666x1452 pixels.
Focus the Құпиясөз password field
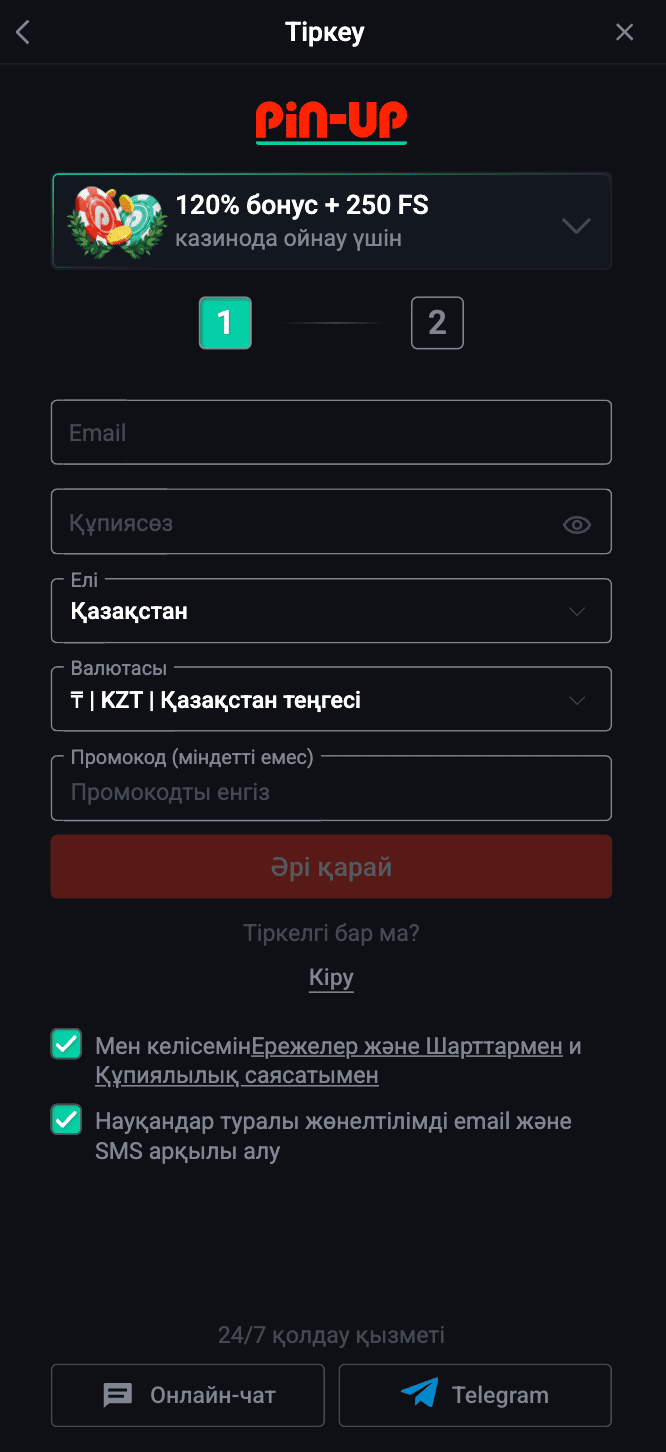pos(300,522)
